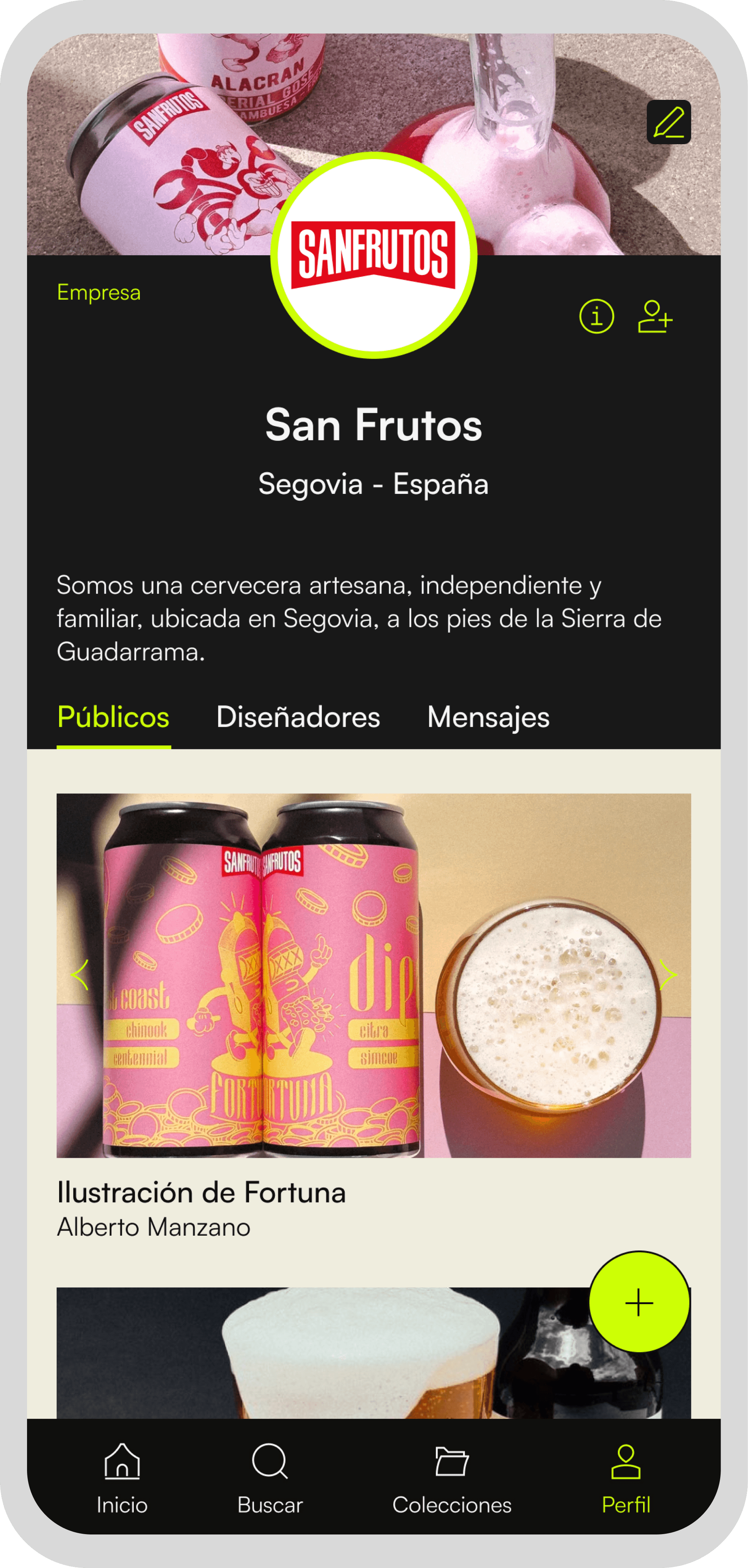This screenshot has height=1568, width=748.
Task: Open the company info icon
Action: coord(596,316)
